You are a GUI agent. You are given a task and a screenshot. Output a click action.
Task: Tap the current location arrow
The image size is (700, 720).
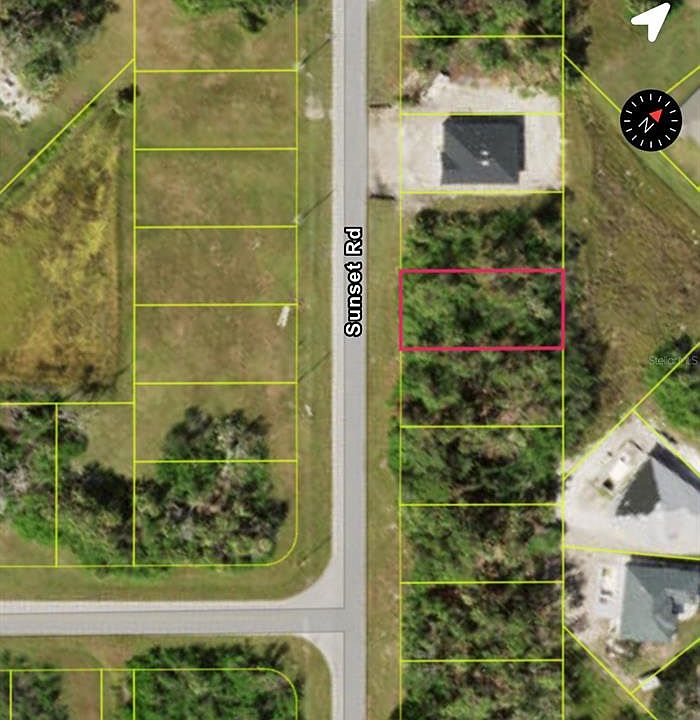(651, 23)
